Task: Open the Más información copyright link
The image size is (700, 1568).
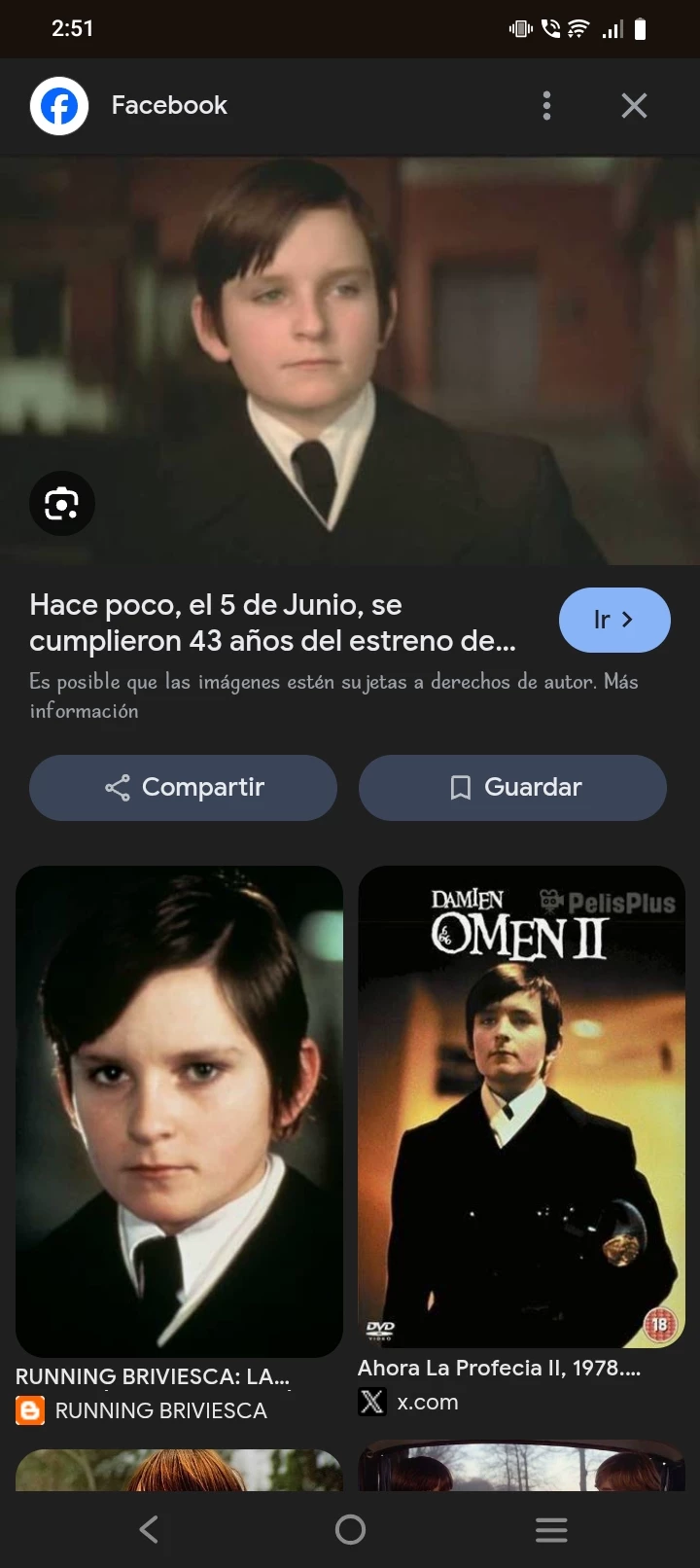Action: click(x=84, y=711)
